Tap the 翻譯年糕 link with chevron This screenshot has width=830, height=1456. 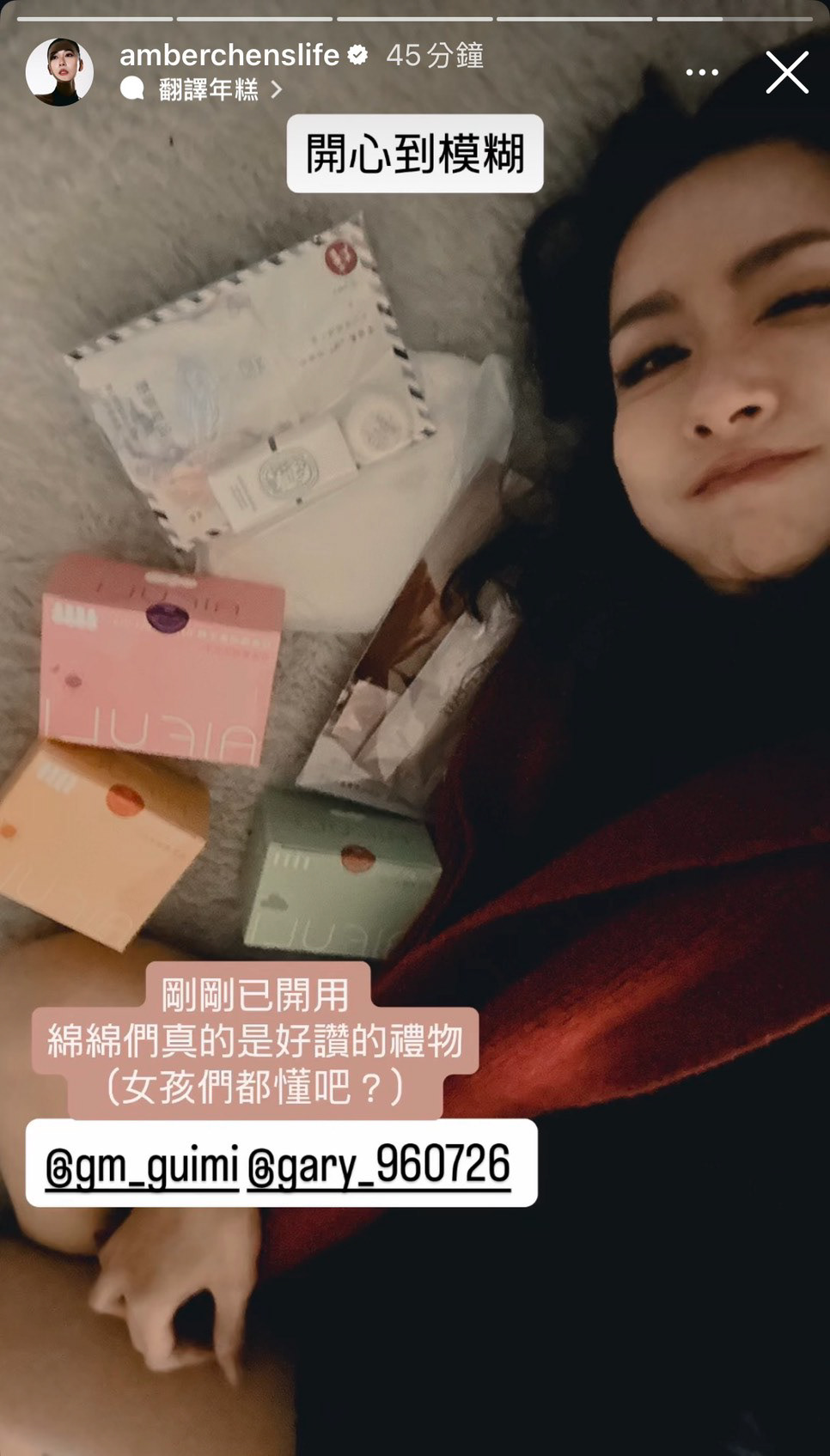(202, 88)
